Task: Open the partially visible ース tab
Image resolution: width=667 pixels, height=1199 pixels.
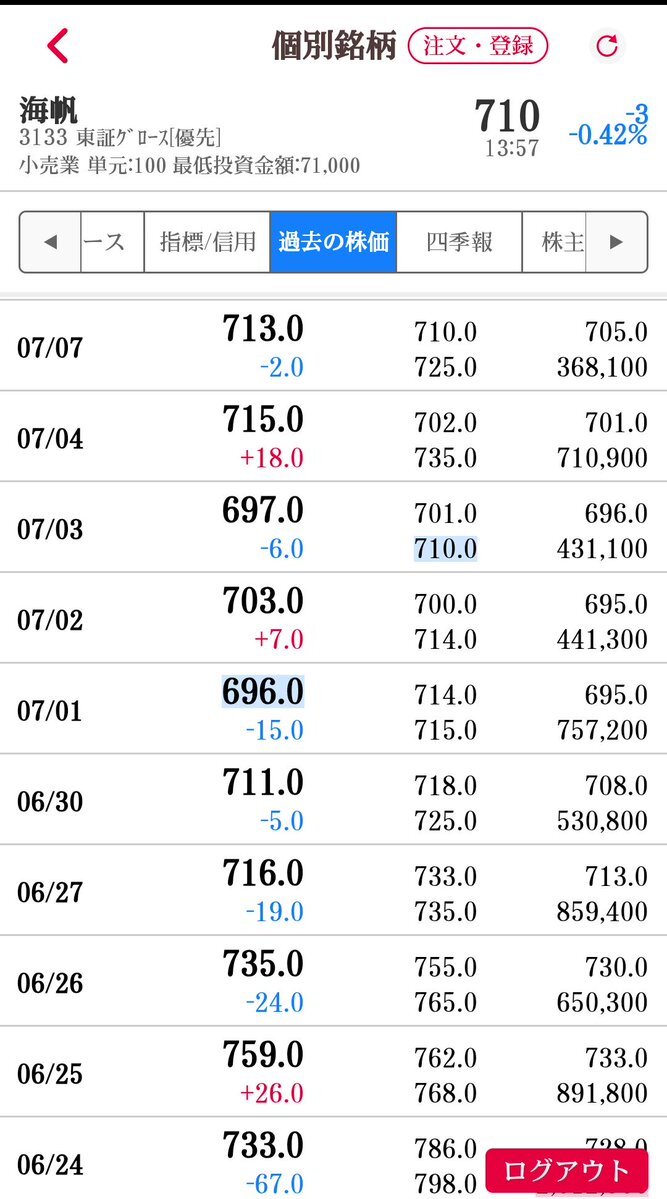Action: coord(112,242)
